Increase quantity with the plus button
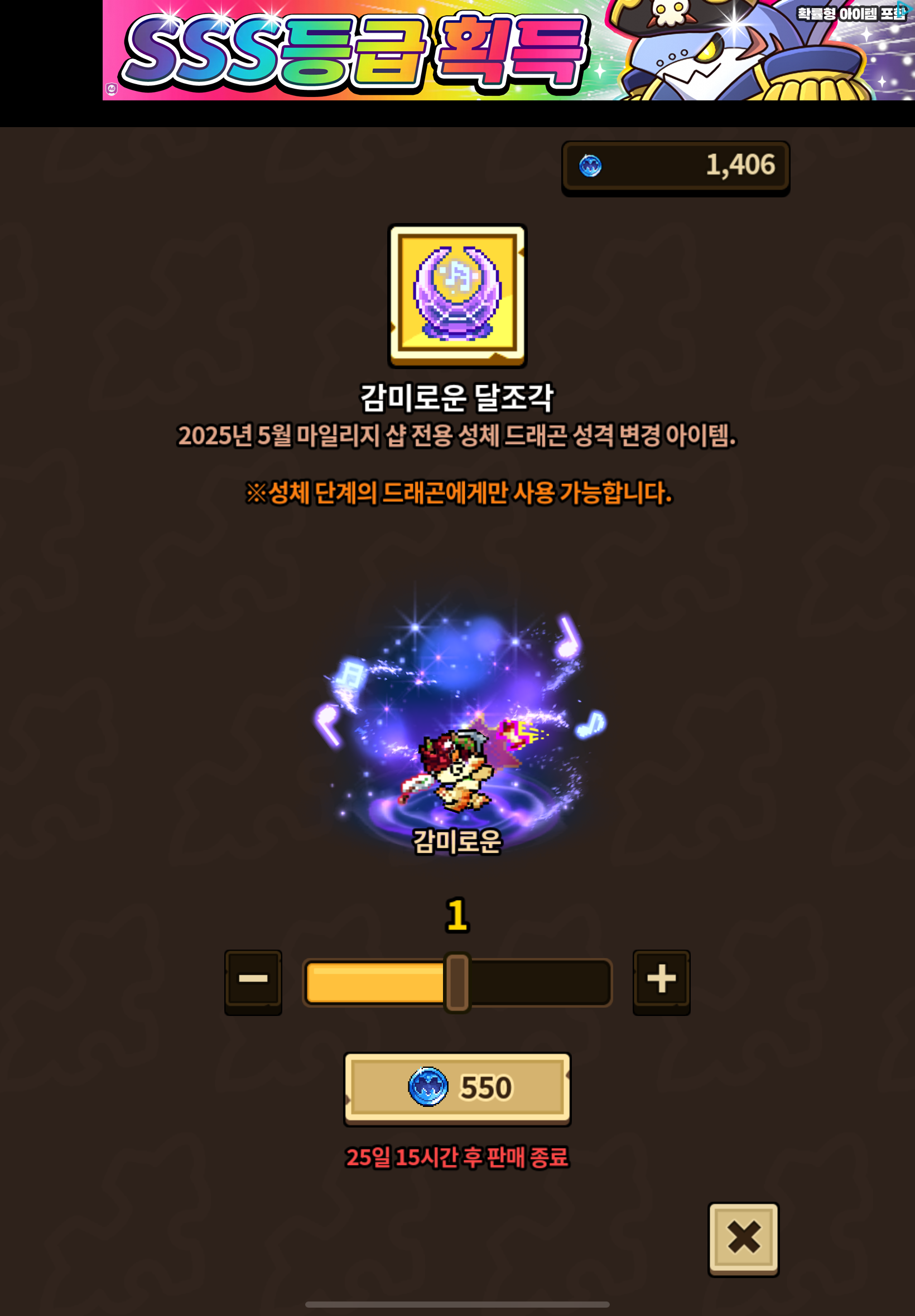 661,981
